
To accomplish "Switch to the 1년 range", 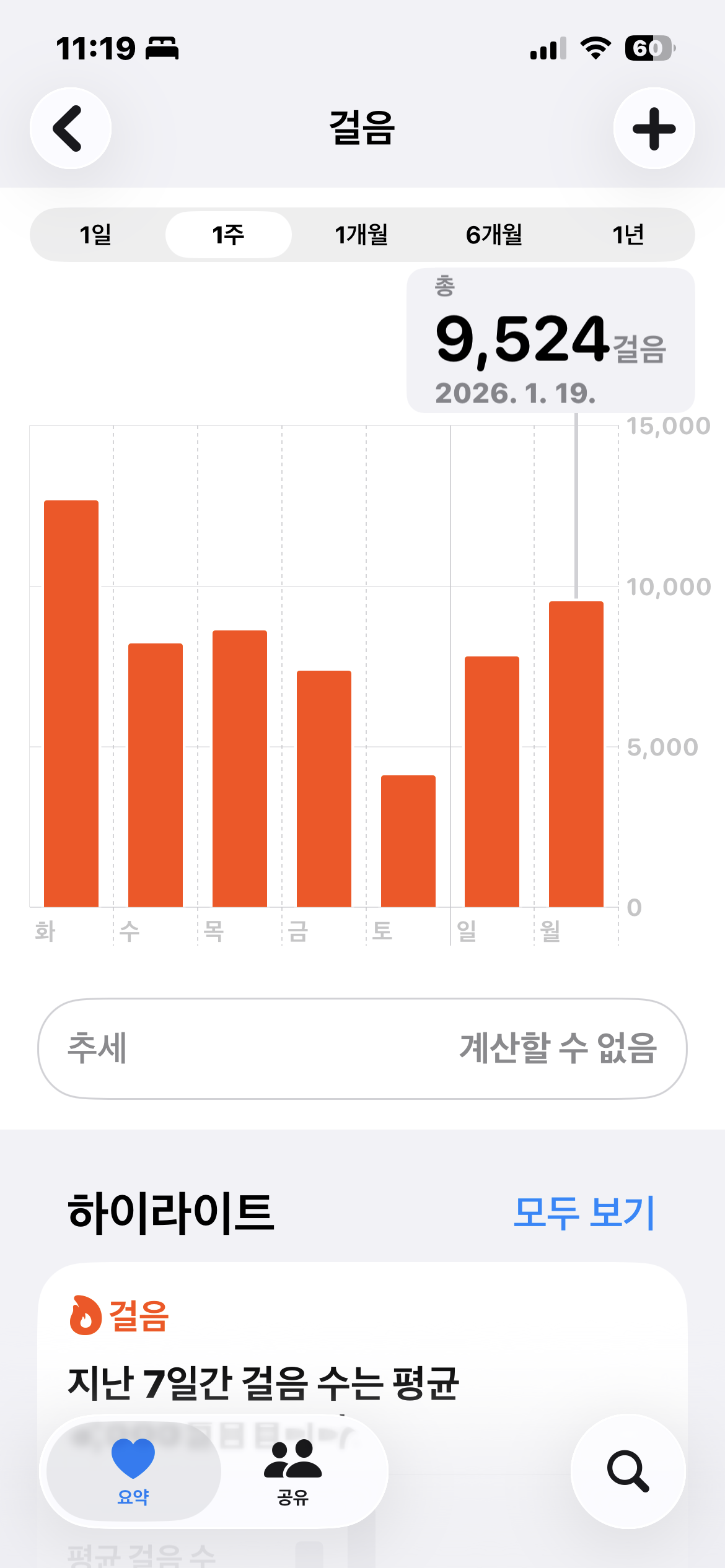I will (628, 235).
